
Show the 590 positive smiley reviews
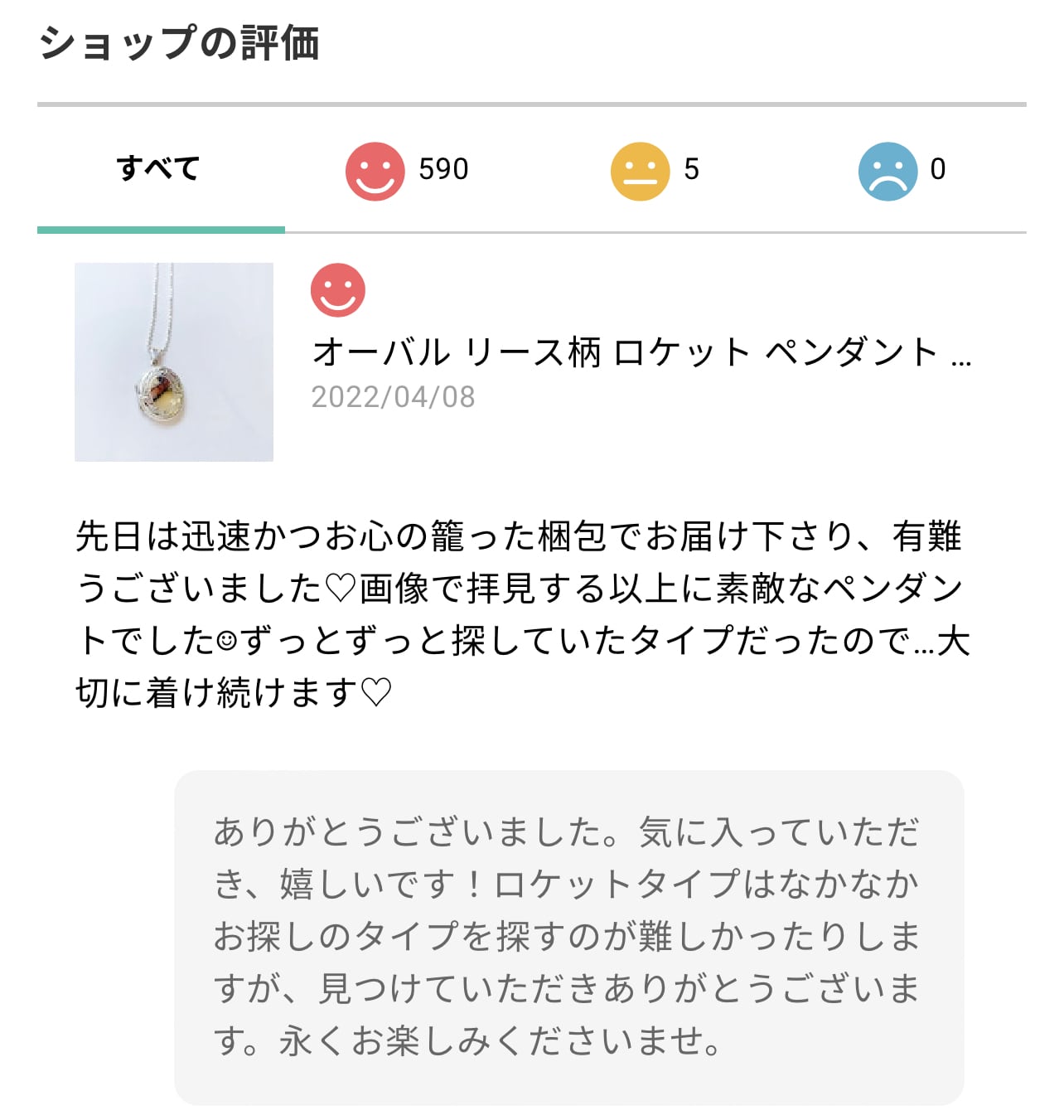pos(406,171)
